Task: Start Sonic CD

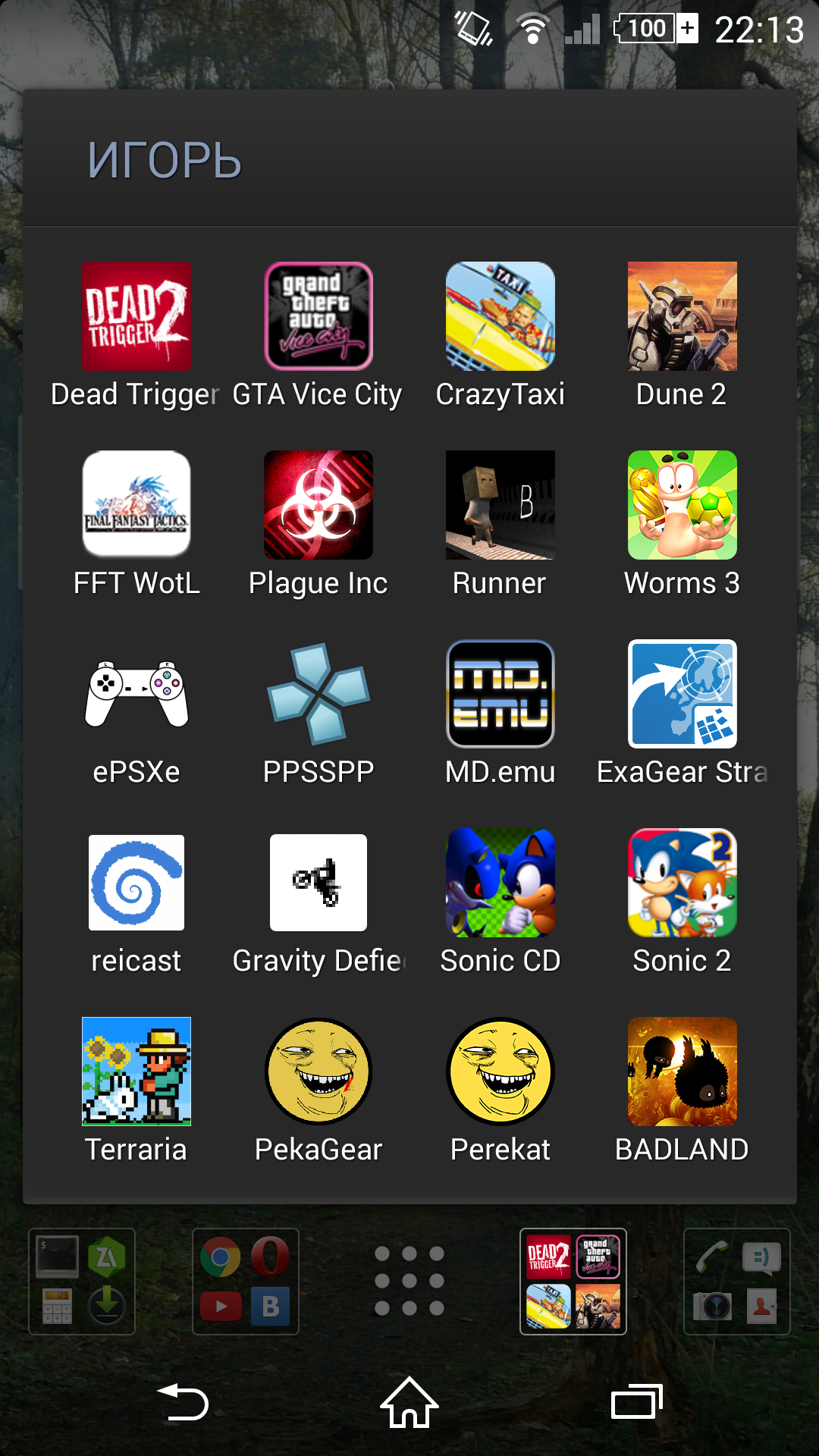Action: [500, 883]
